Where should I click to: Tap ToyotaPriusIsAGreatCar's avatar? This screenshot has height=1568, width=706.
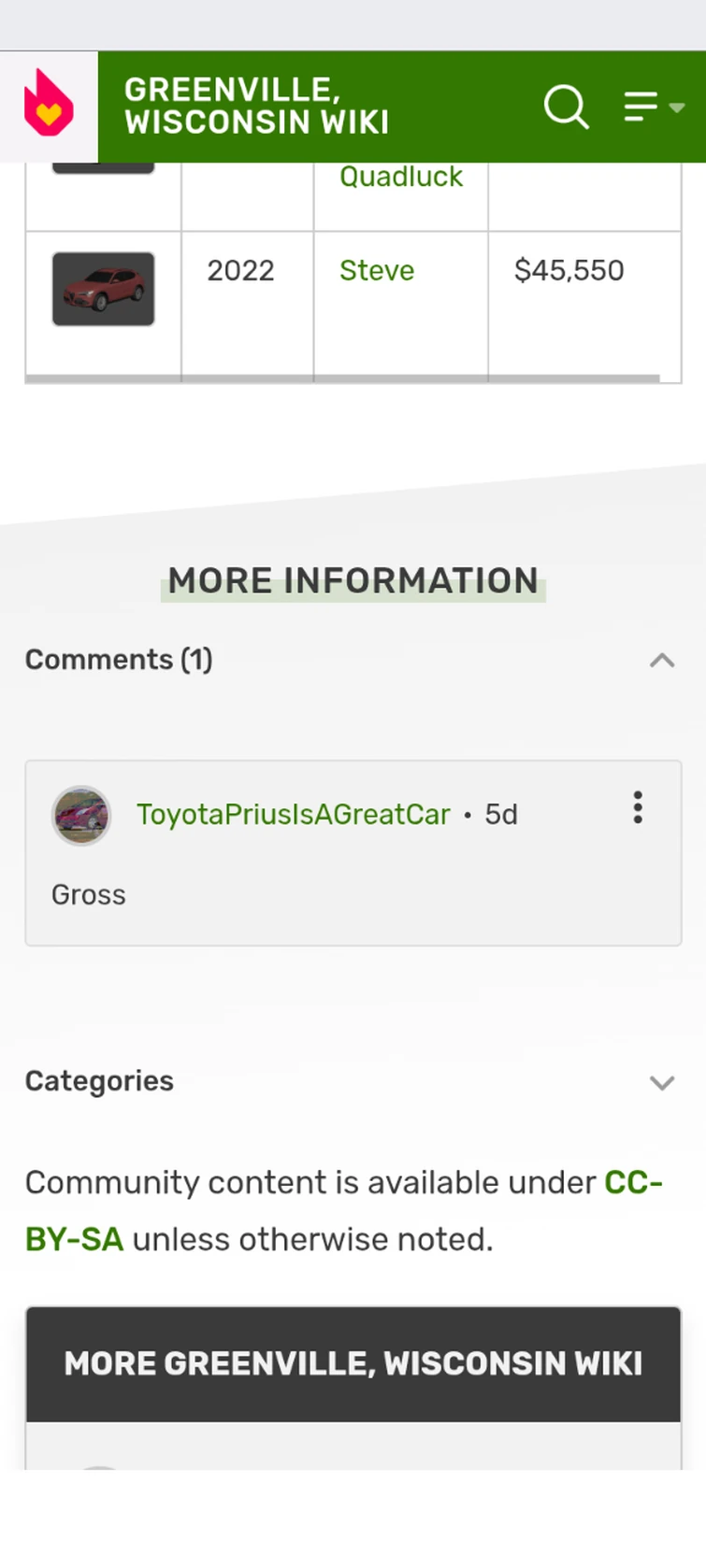coord(81,815)
